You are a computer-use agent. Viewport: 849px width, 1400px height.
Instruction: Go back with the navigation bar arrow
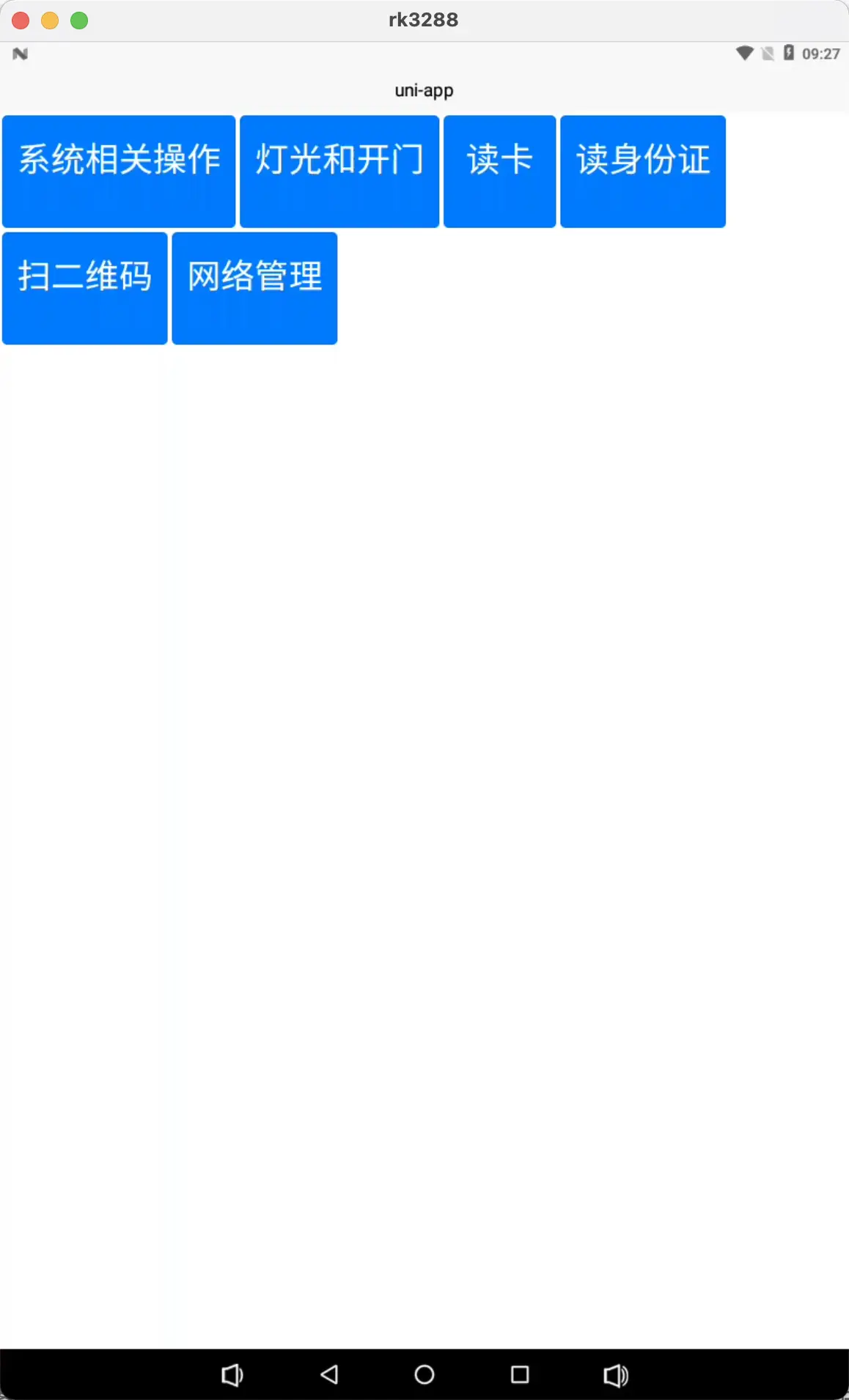[x=329, y=1374]
